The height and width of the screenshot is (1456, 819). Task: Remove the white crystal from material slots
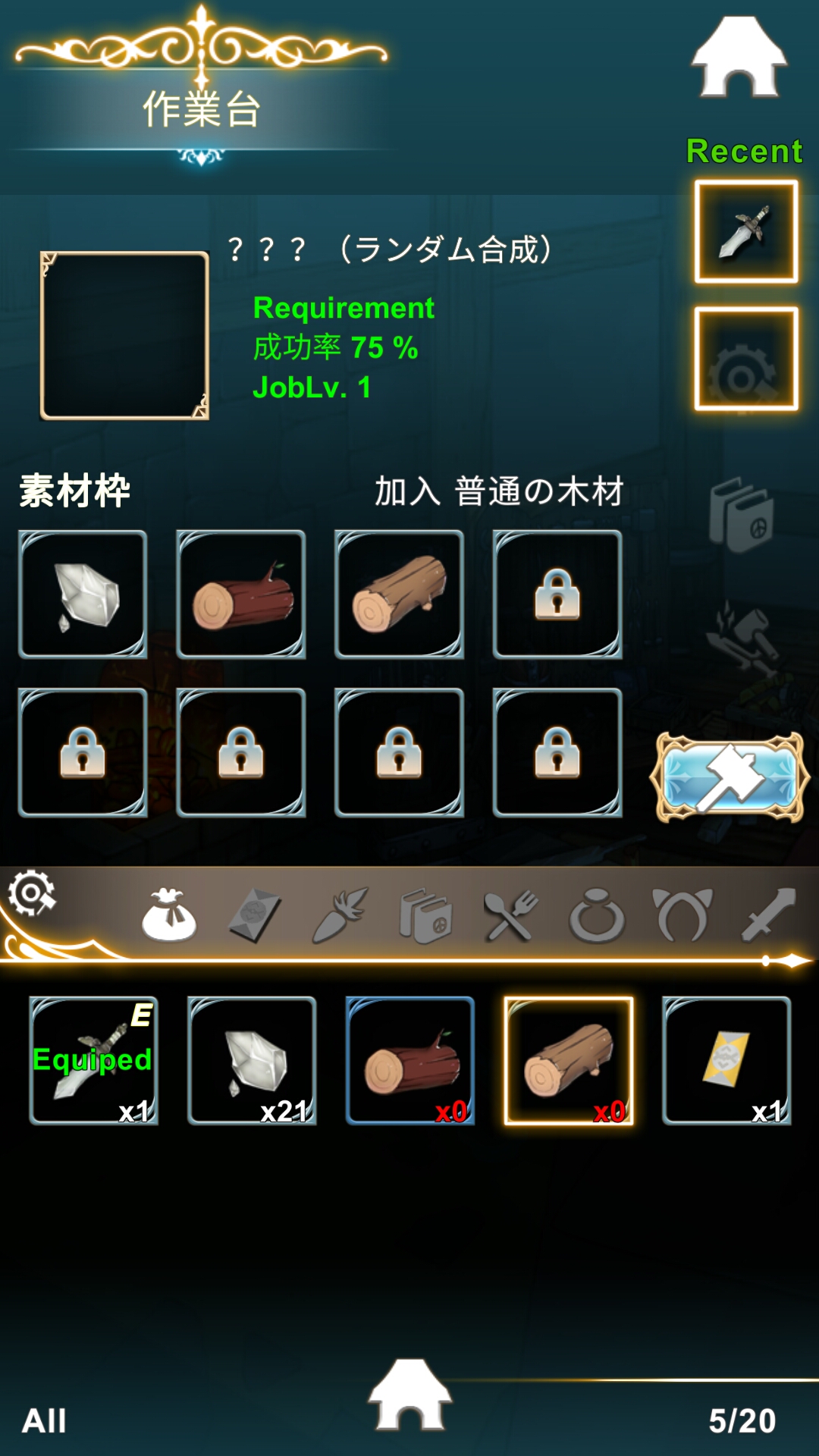[x=83, y=595]
